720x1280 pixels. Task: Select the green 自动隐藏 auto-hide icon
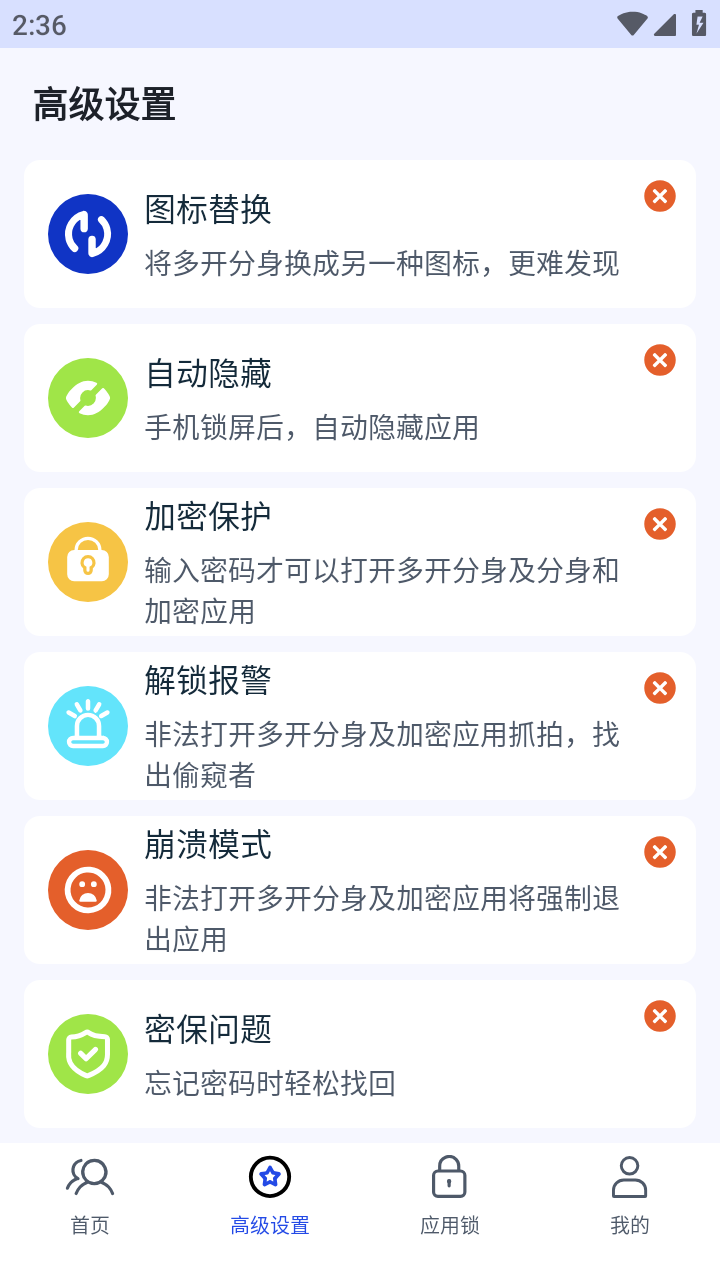point(88,397)
